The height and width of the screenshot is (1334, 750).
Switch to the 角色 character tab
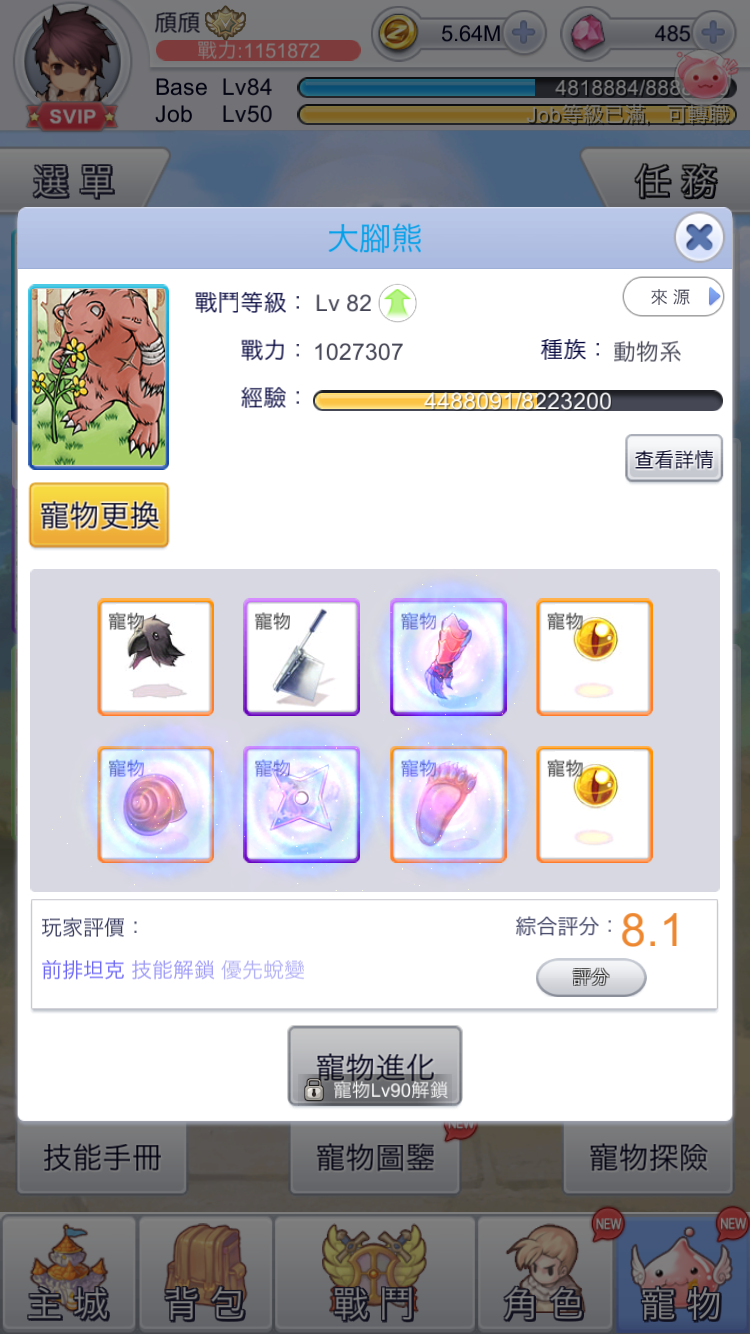[543, 1276]
